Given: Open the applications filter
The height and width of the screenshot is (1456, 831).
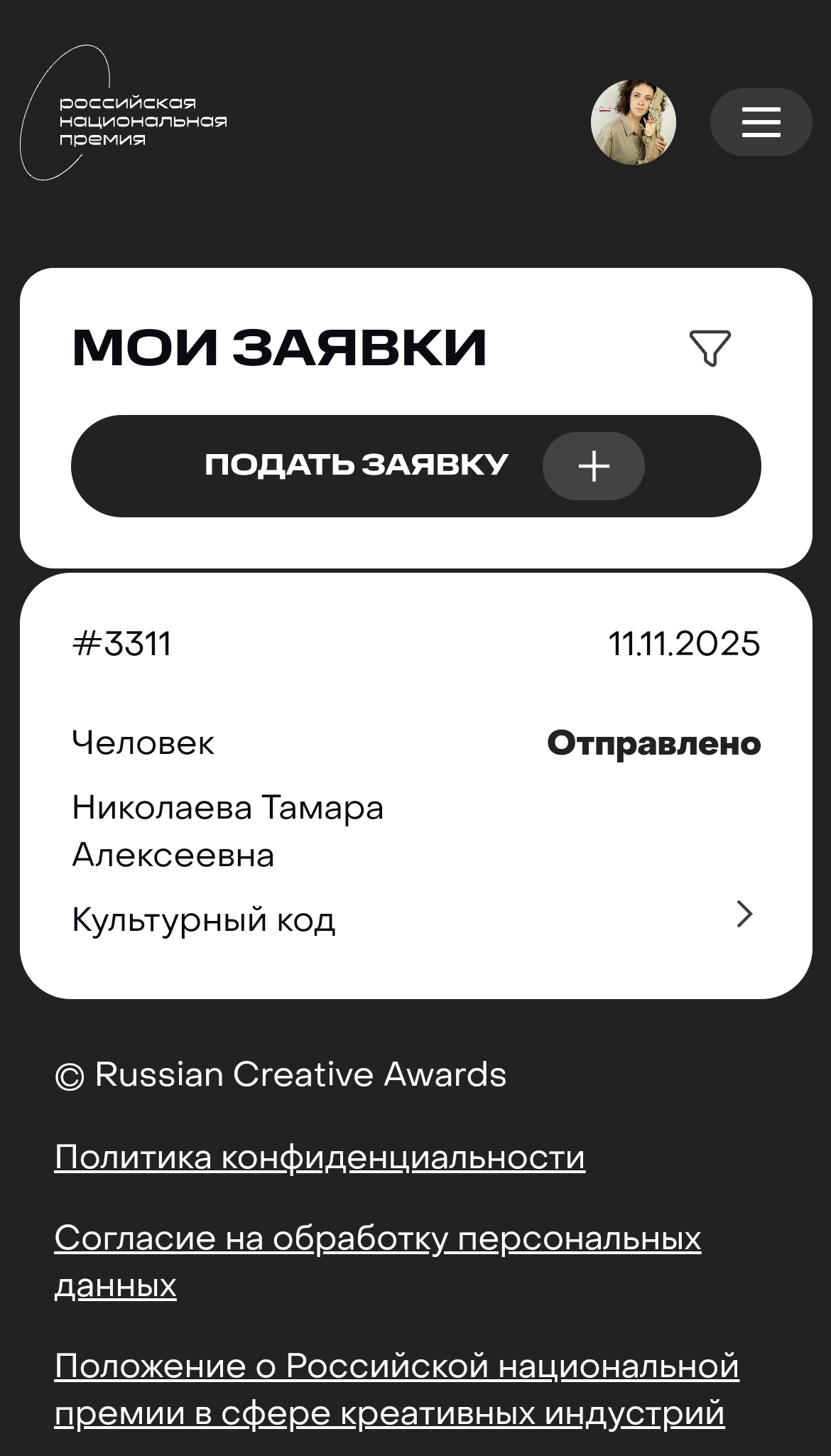Looking at the screenshot, I should [x=710, y=348].
